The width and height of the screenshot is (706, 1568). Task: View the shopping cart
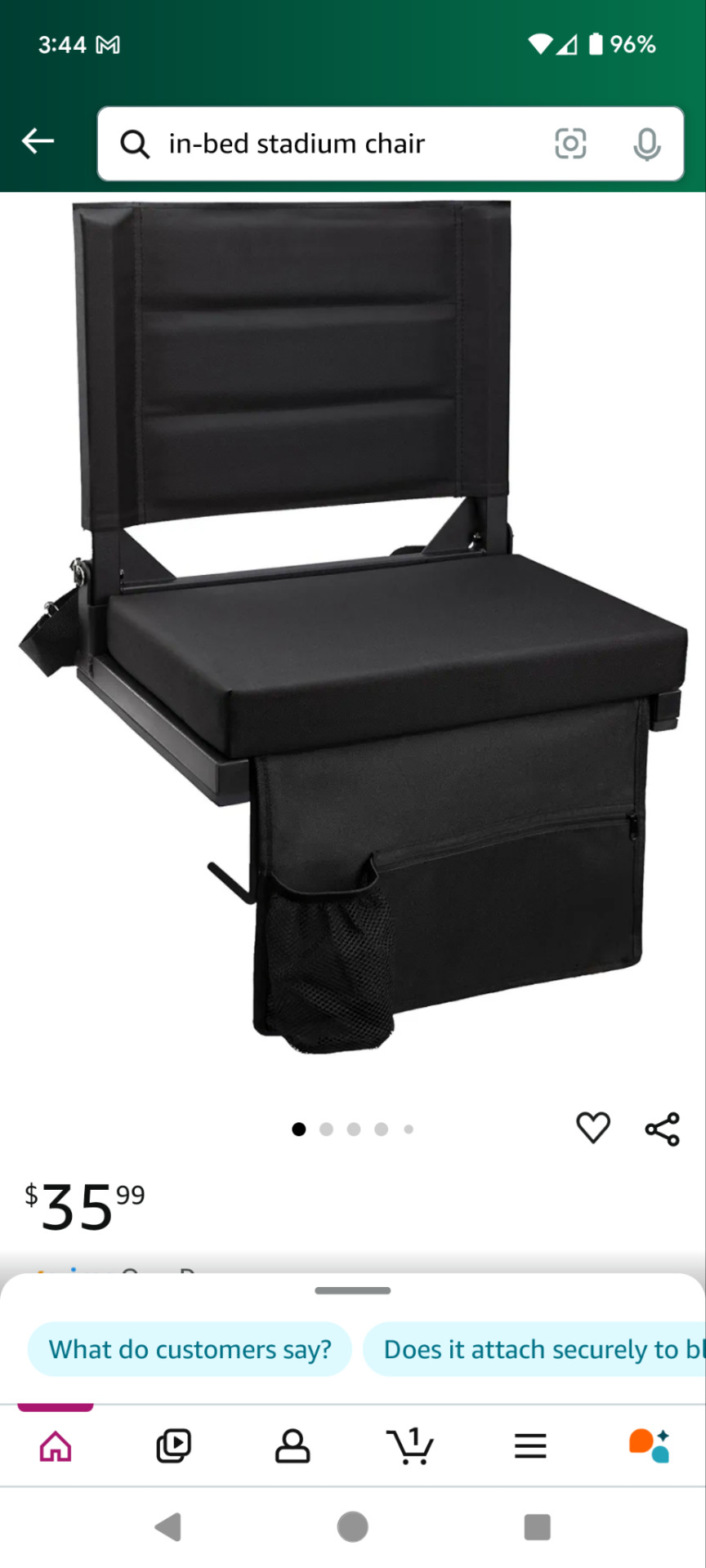pyautogui.click(x=410, y=1446)
